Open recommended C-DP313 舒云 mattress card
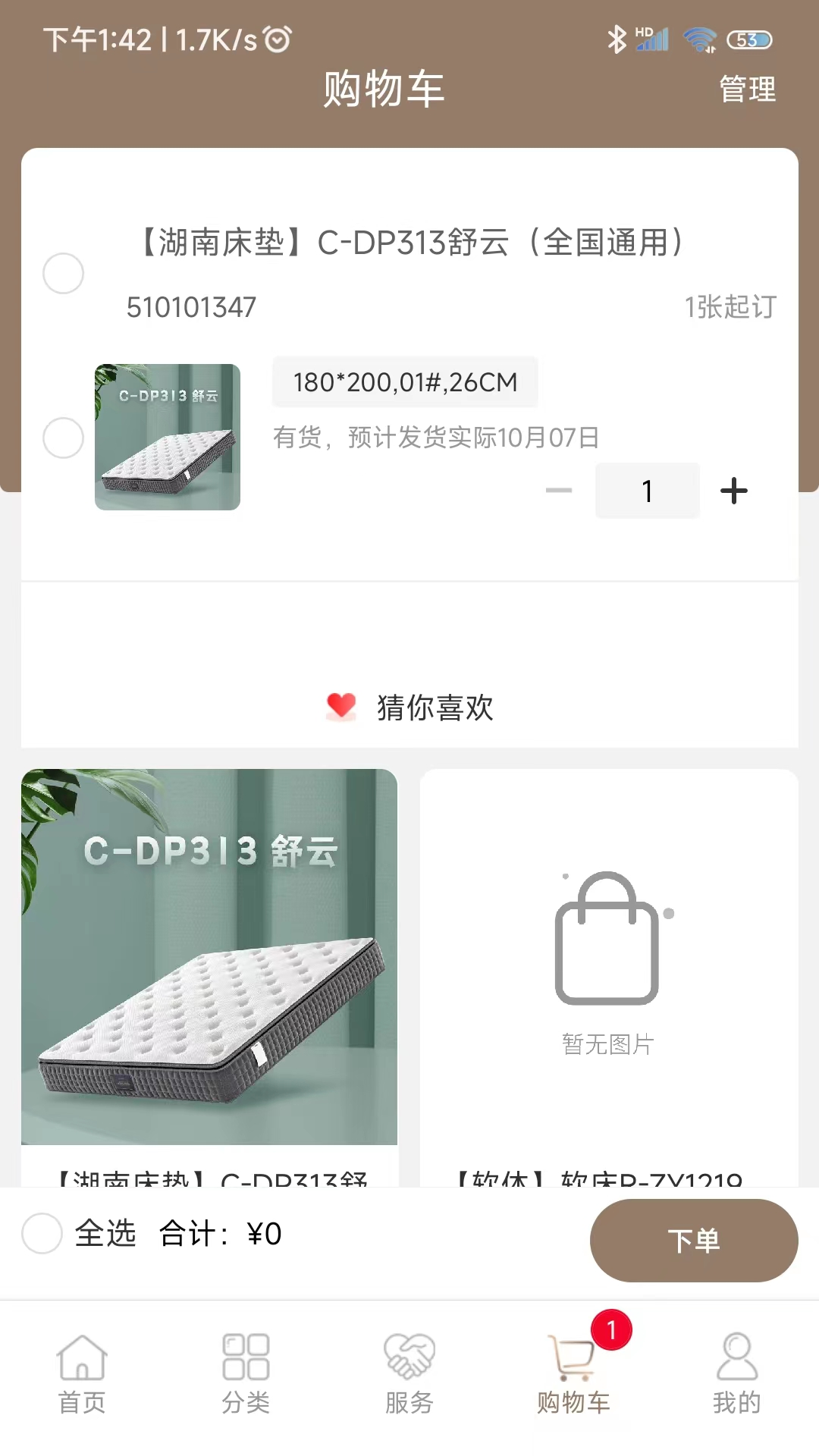The height and width of the screenshot is (1456, 819). (209, 957)
